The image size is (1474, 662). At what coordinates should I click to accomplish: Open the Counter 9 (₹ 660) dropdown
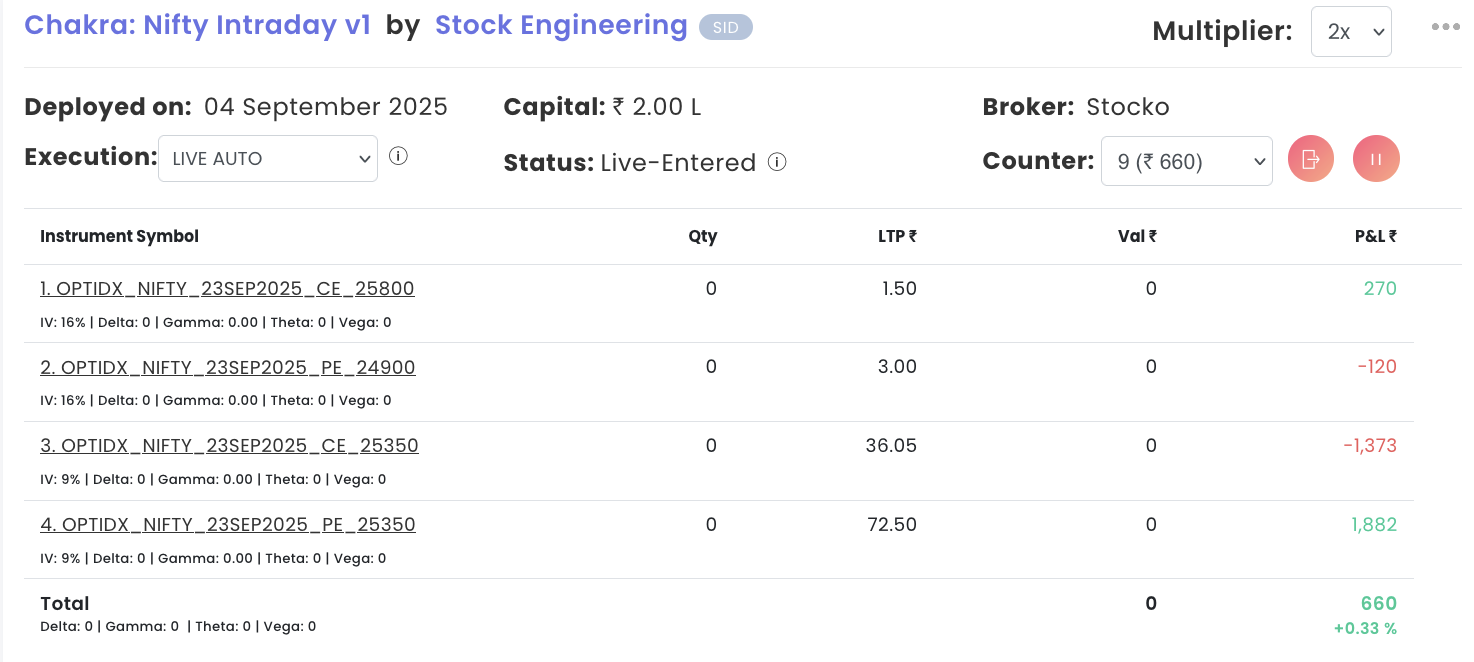tap(1186, 161)
